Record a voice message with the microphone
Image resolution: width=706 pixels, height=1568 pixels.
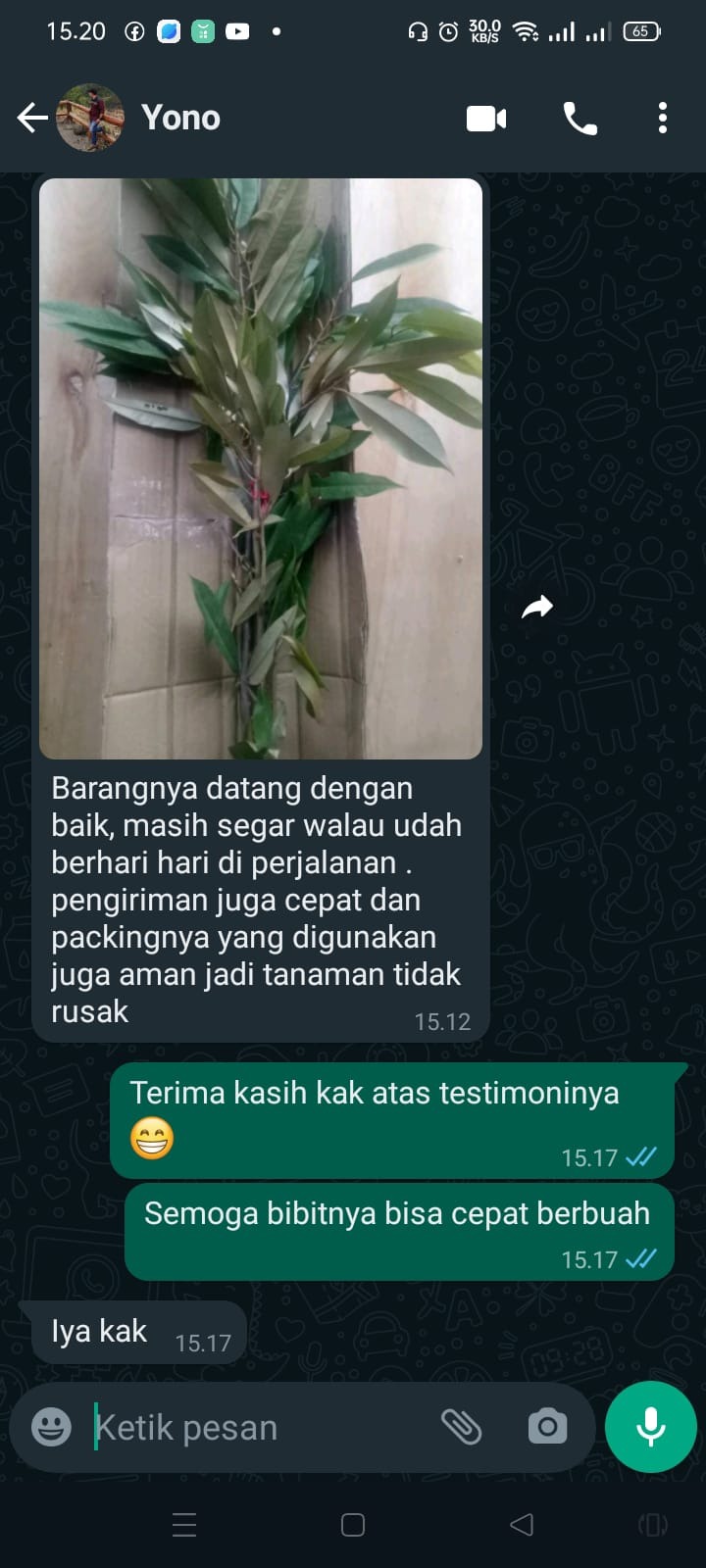coord(651,1427)
